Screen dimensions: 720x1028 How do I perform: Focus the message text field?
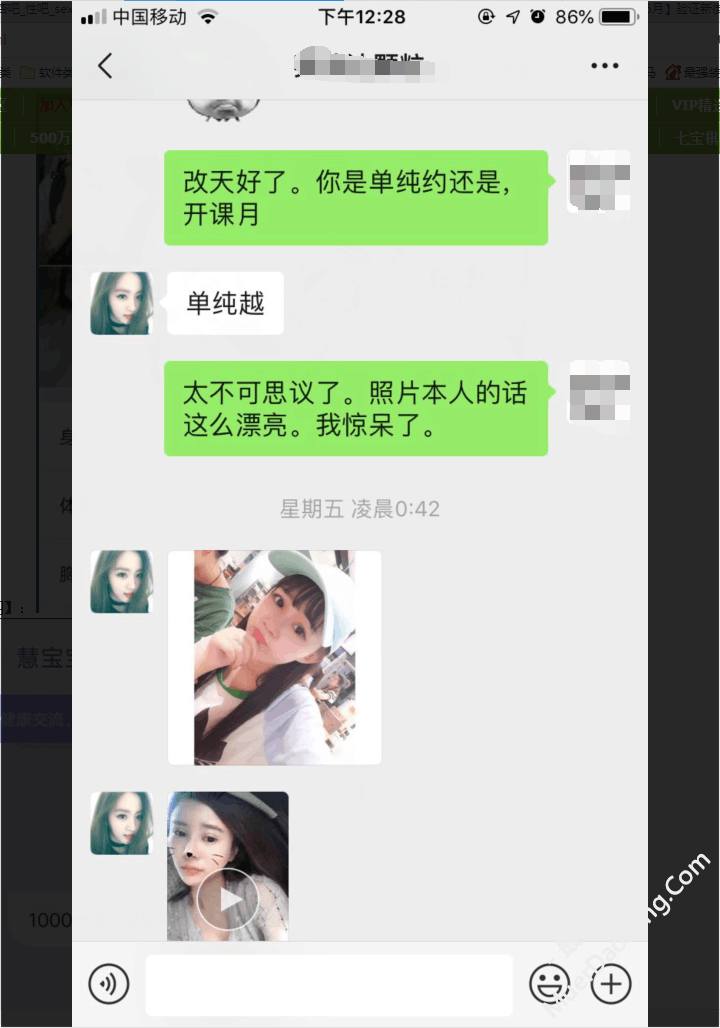[x=329, y=984]
